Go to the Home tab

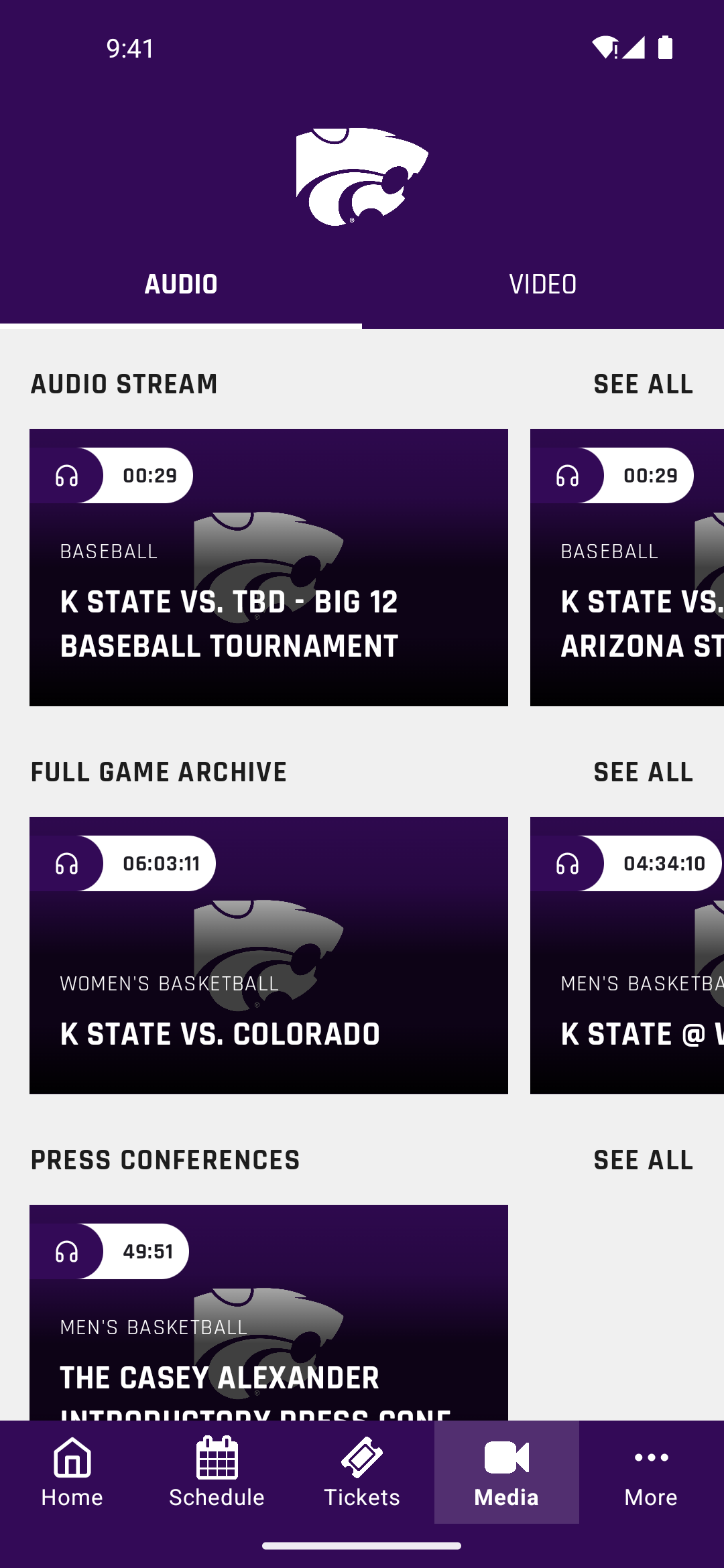(72, 1472)
